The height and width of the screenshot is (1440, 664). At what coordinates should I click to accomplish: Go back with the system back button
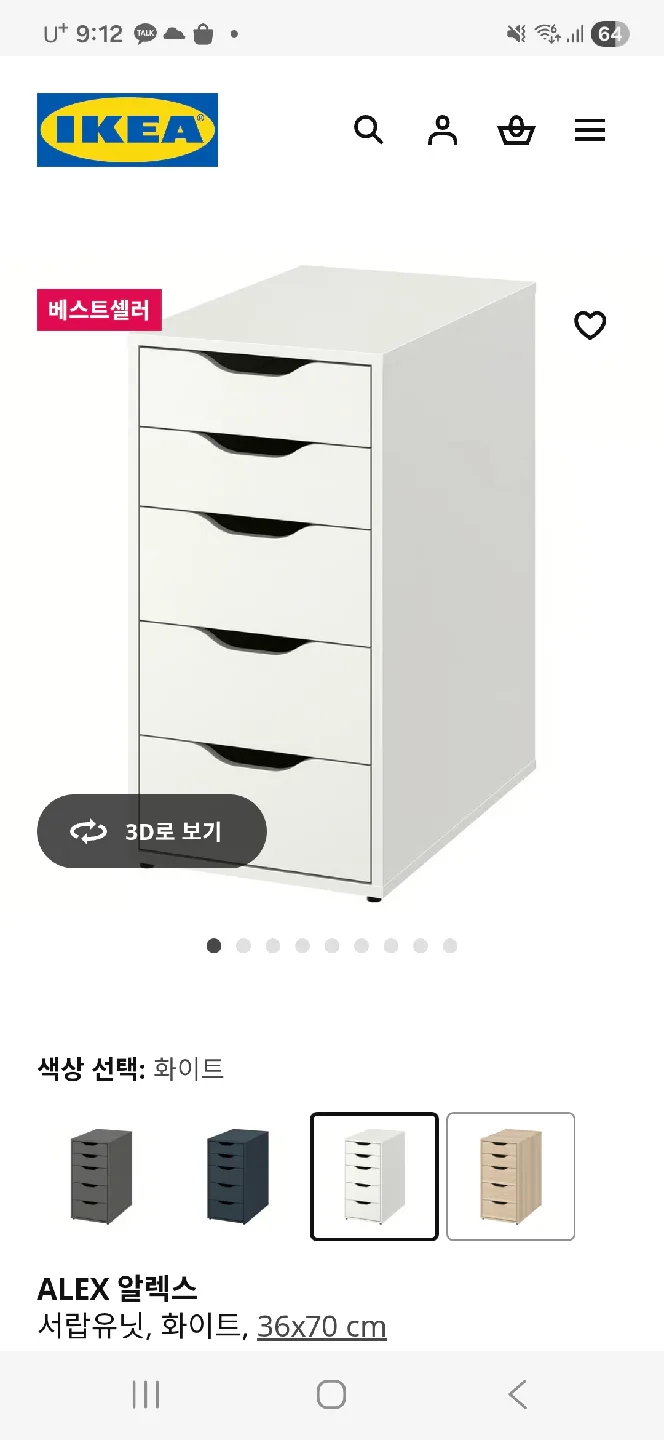click(517, 1394)
